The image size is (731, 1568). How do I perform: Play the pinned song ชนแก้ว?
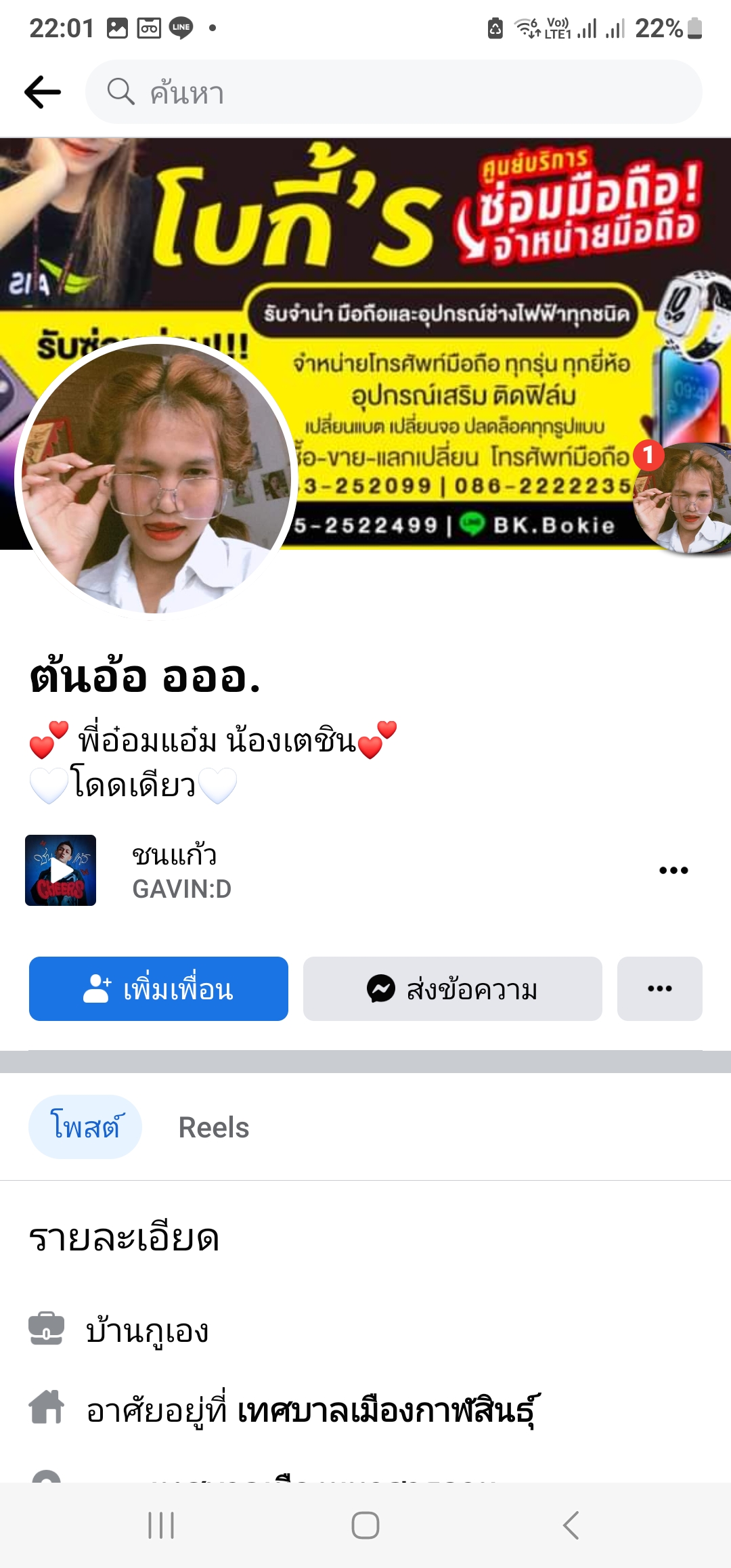tap(60, 870)
